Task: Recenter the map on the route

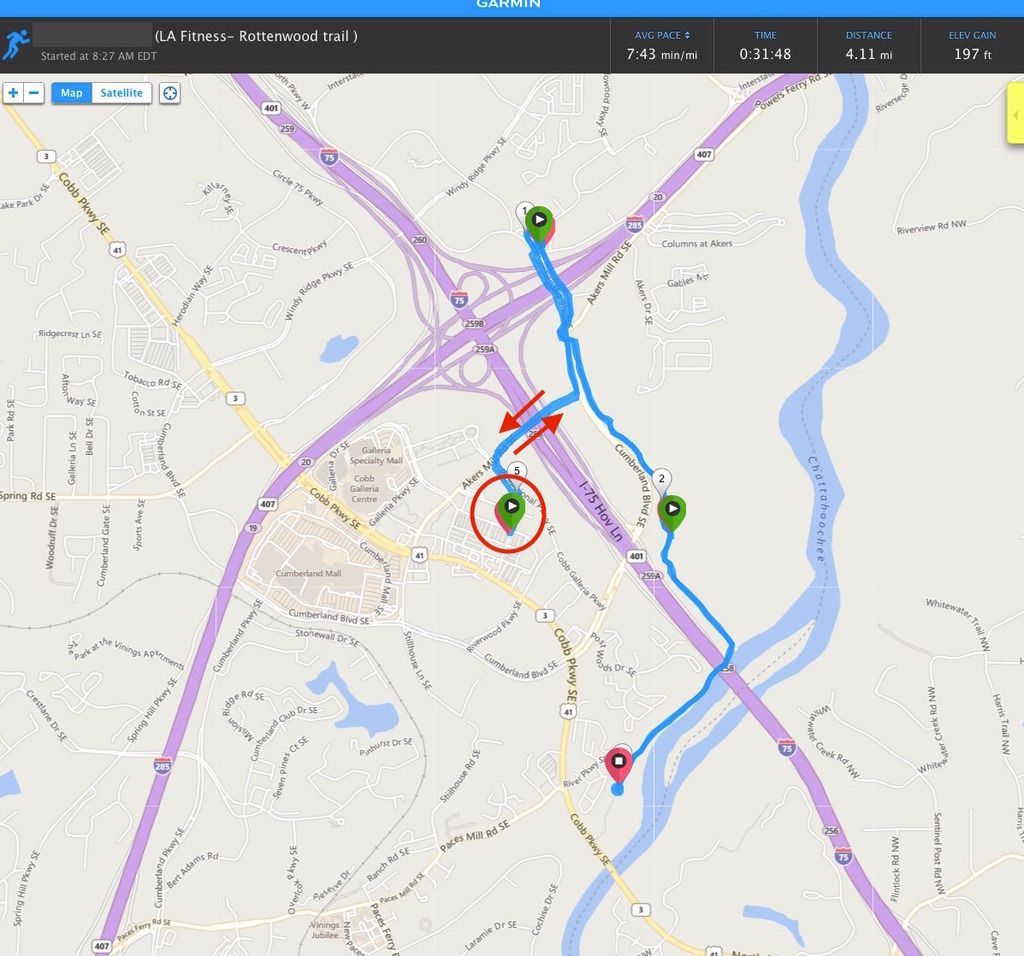Action: [170, 93]
